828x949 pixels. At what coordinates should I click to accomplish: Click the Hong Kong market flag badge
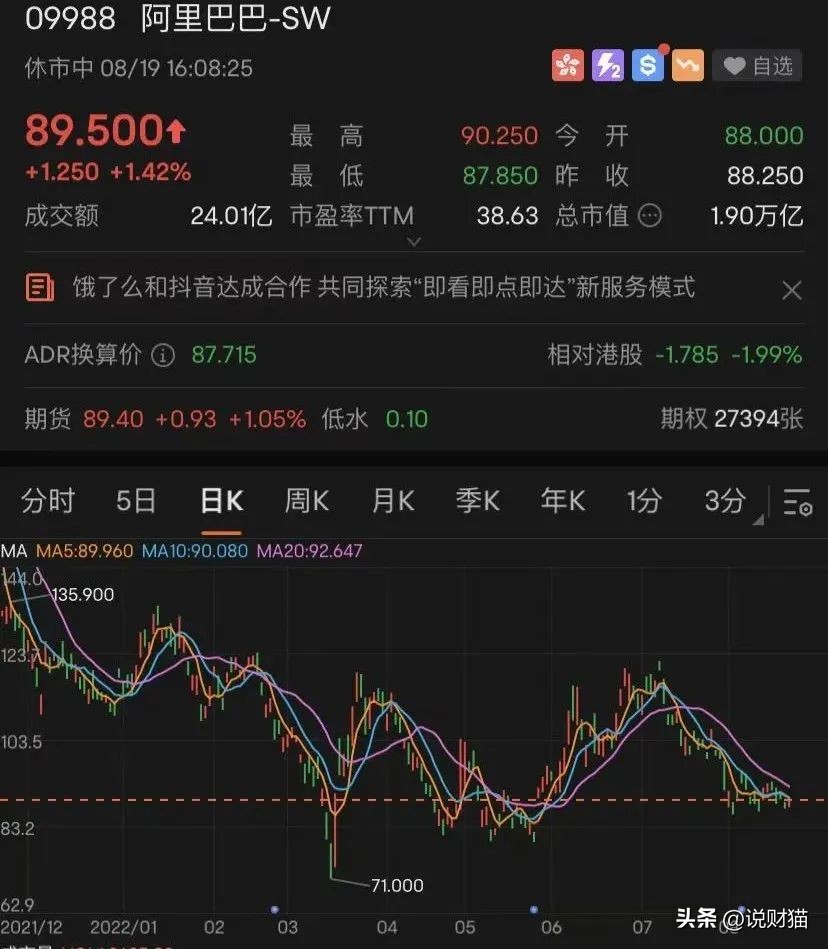tap(566, 65)
